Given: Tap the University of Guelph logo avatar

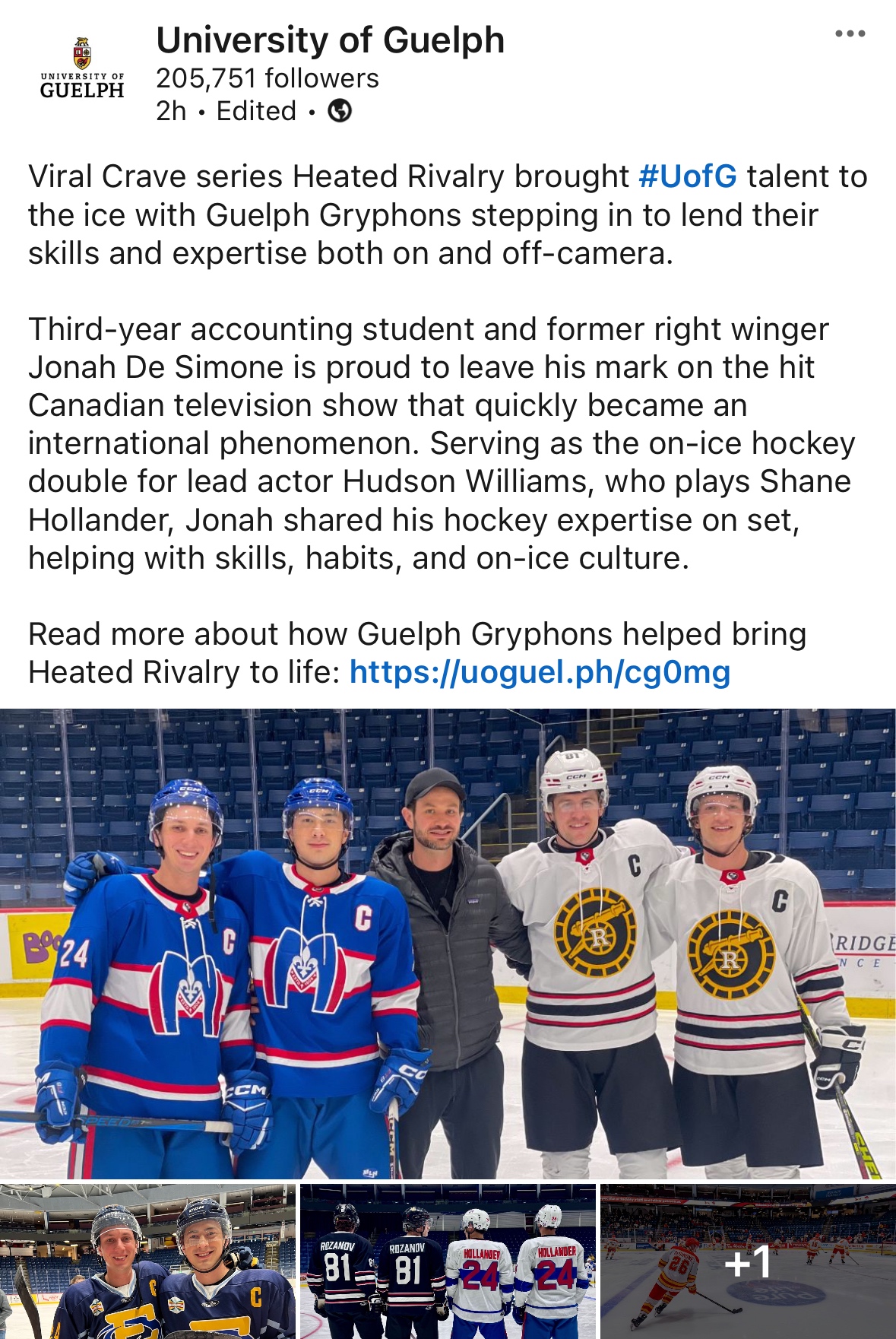Looking at the screenshot, I should (x=82, y=68).
